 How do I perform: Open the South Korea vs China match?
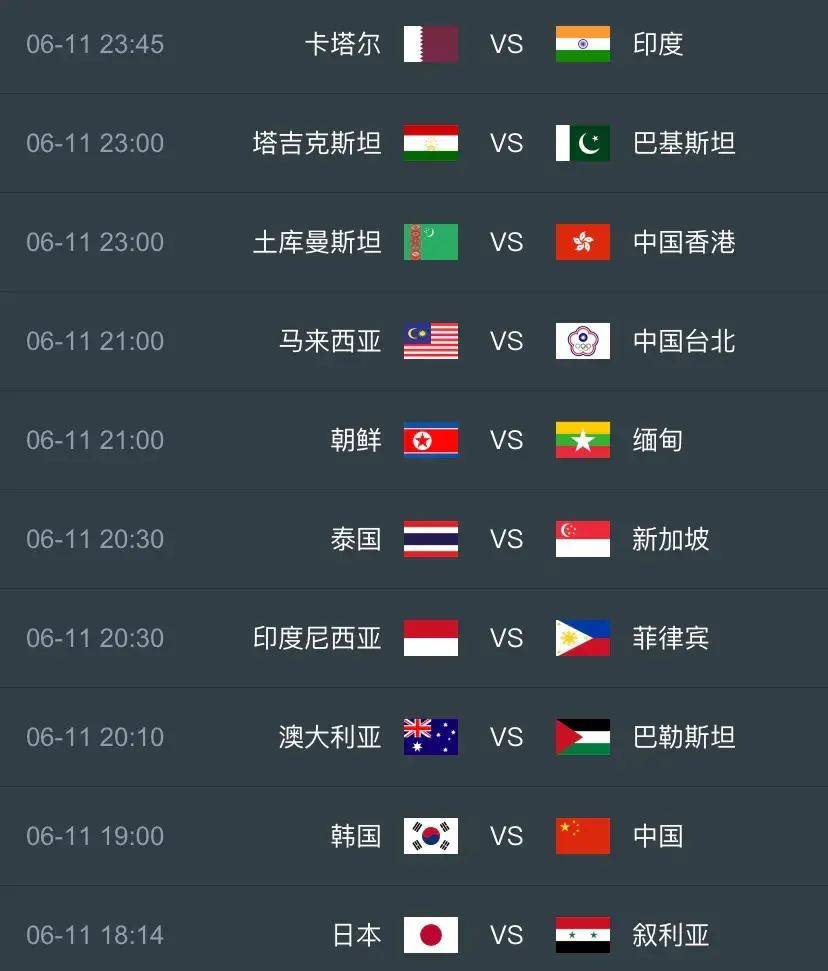pos(506,836)
